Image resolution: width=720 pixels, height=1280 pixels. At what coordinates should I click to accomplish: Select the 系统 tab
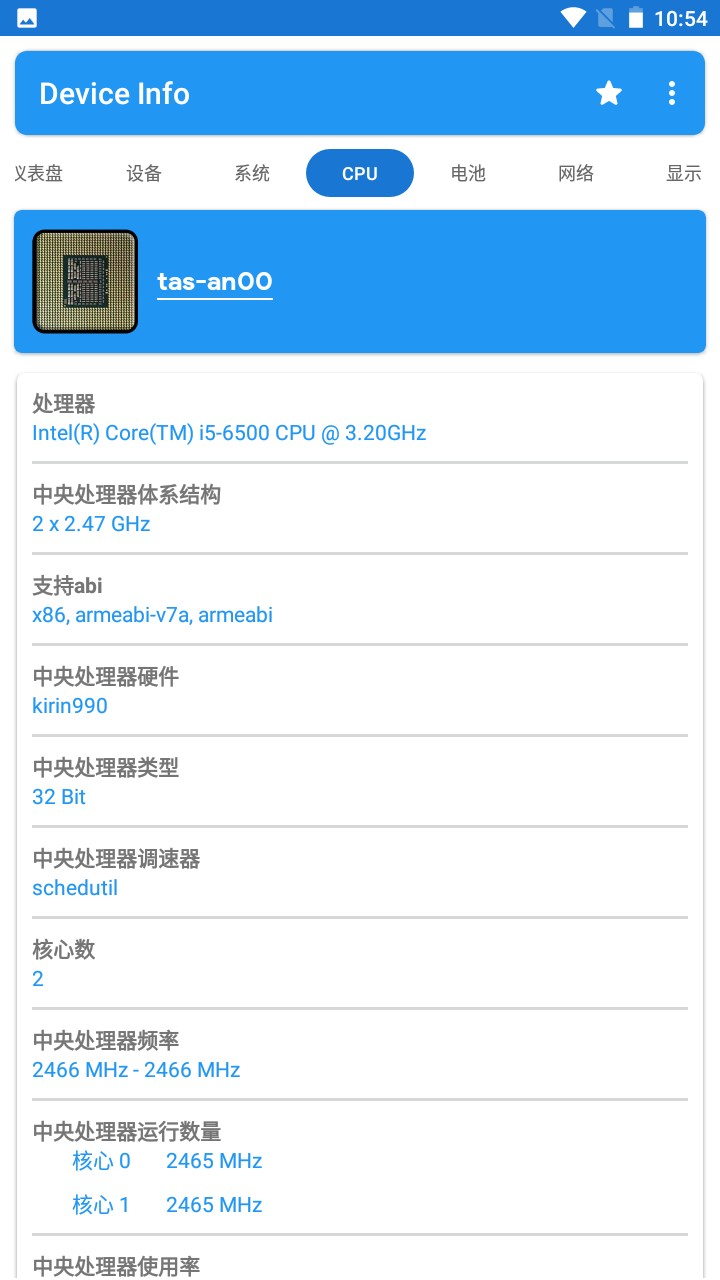[x=252, y=172]
